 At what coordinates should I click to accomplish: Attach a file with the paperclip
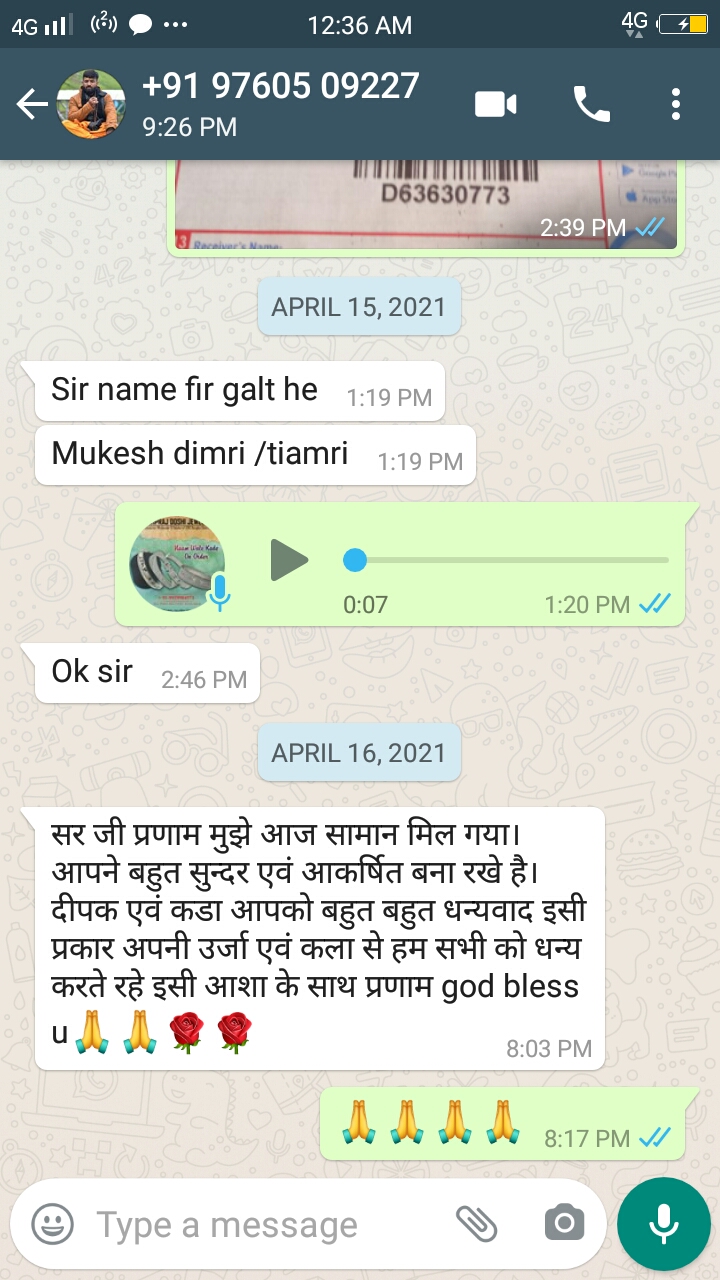[x=477, y=1222]
